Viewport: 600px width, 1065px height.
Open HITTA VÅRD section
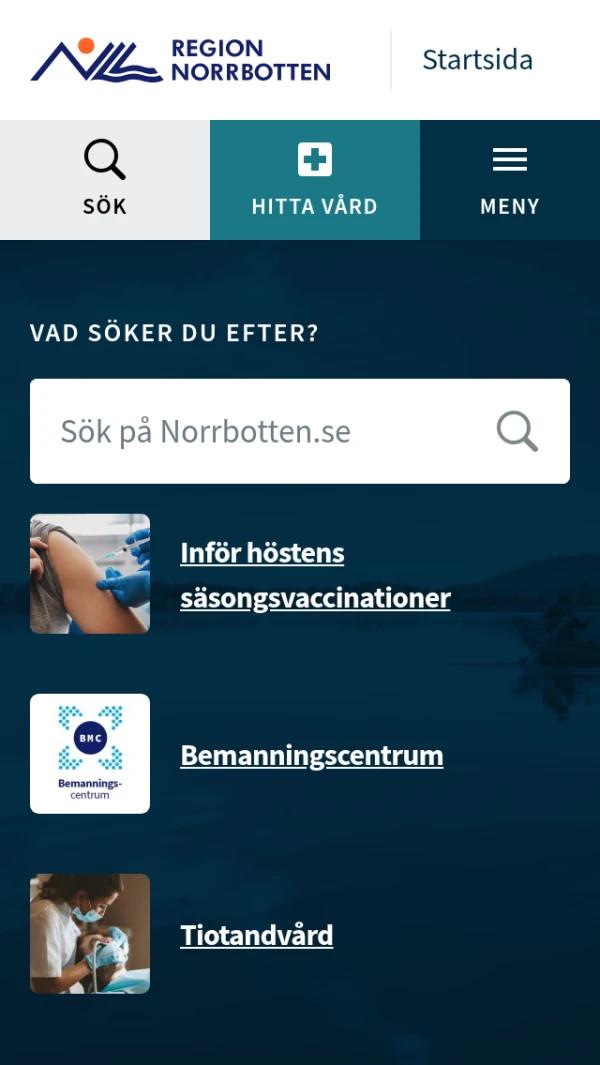click(314, 180)
